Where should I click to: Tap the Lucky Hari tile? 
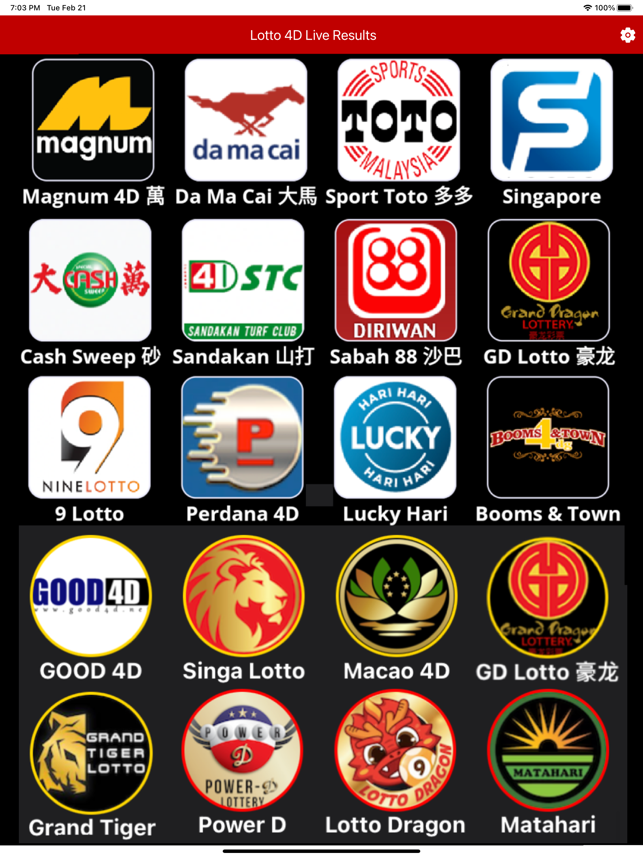pyautogui.click(x=395, y=438)
